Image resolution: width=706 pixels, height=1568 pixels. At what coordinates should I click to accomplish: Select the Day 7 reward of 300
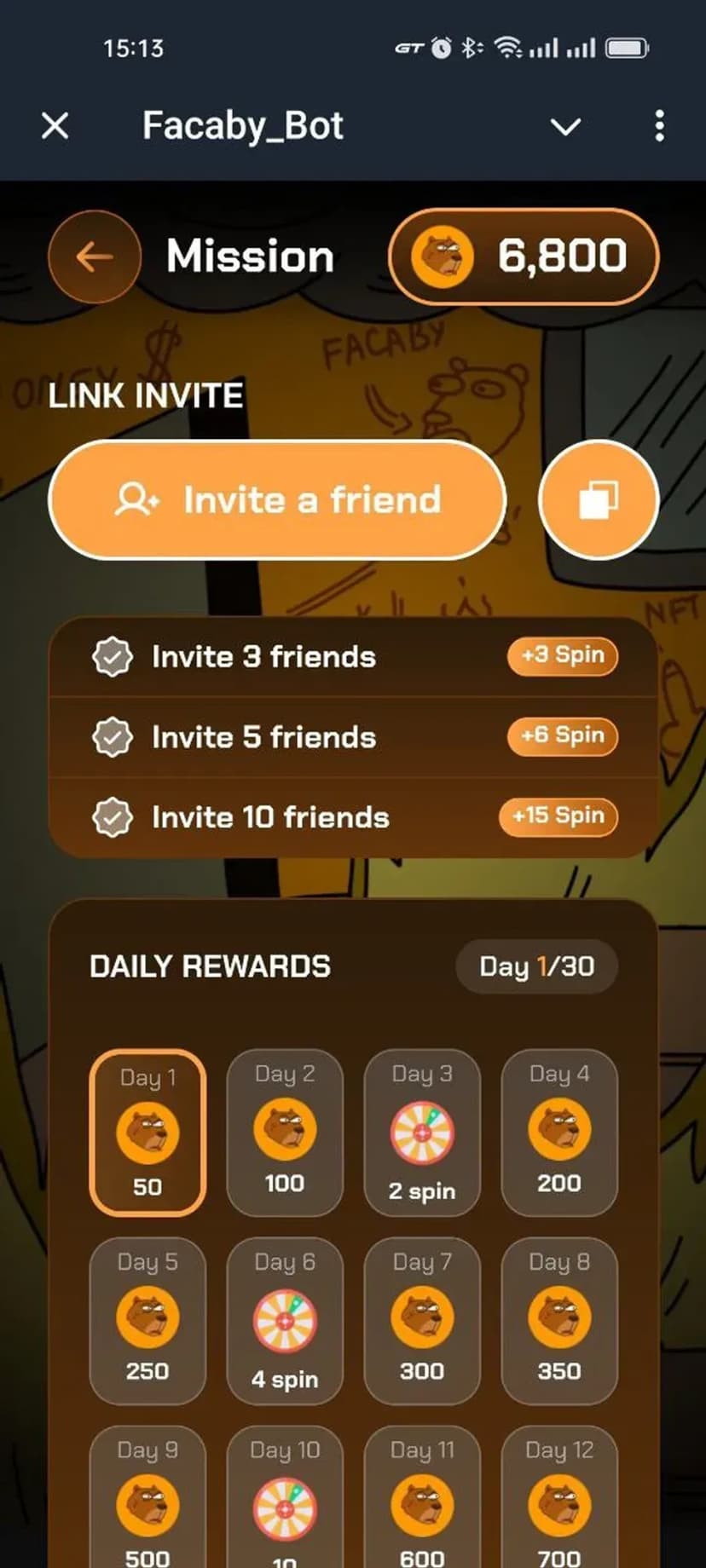pos(422,1320)
